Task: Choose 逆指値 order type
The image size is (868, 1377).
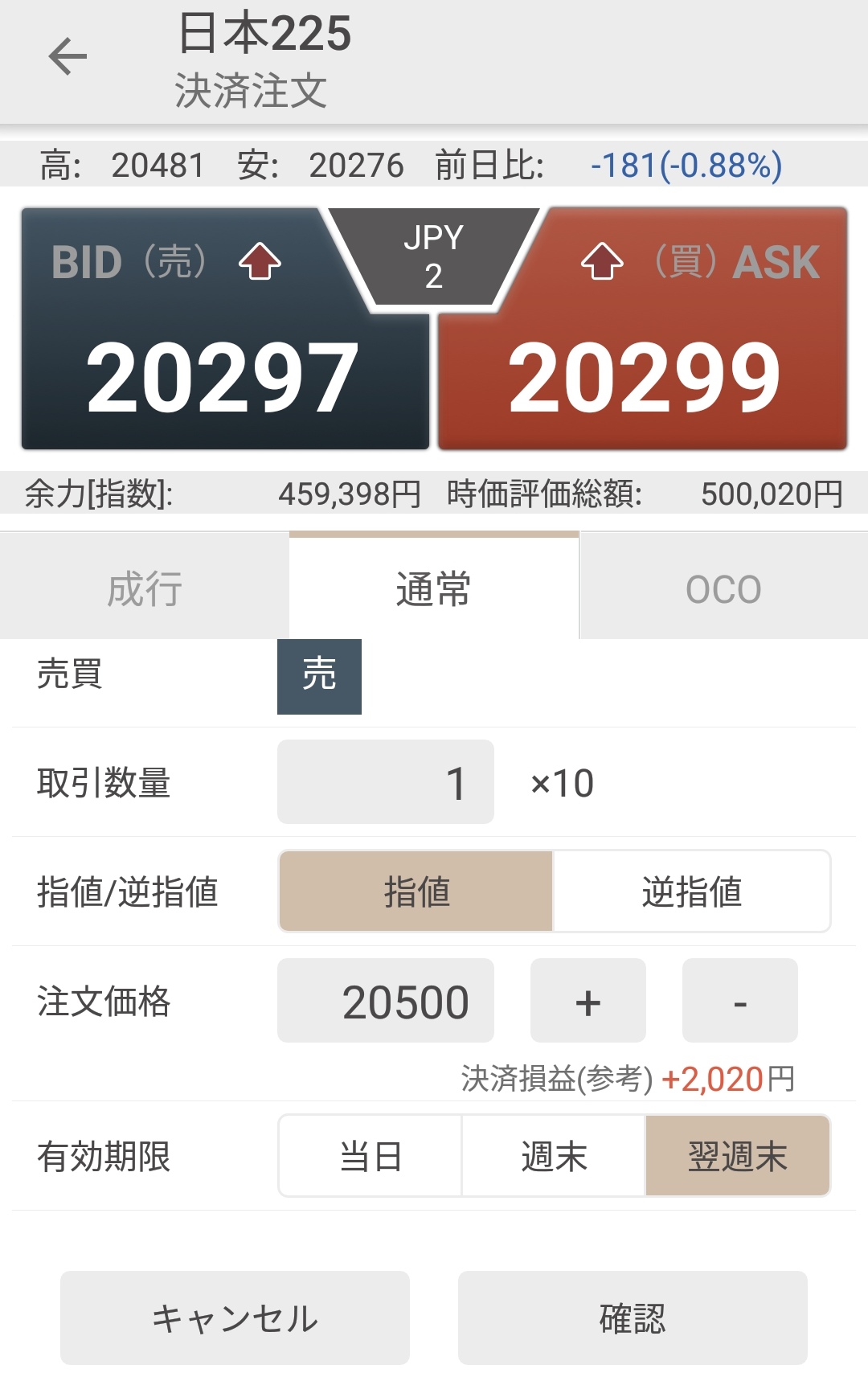Action: click(x=691, y=891)
